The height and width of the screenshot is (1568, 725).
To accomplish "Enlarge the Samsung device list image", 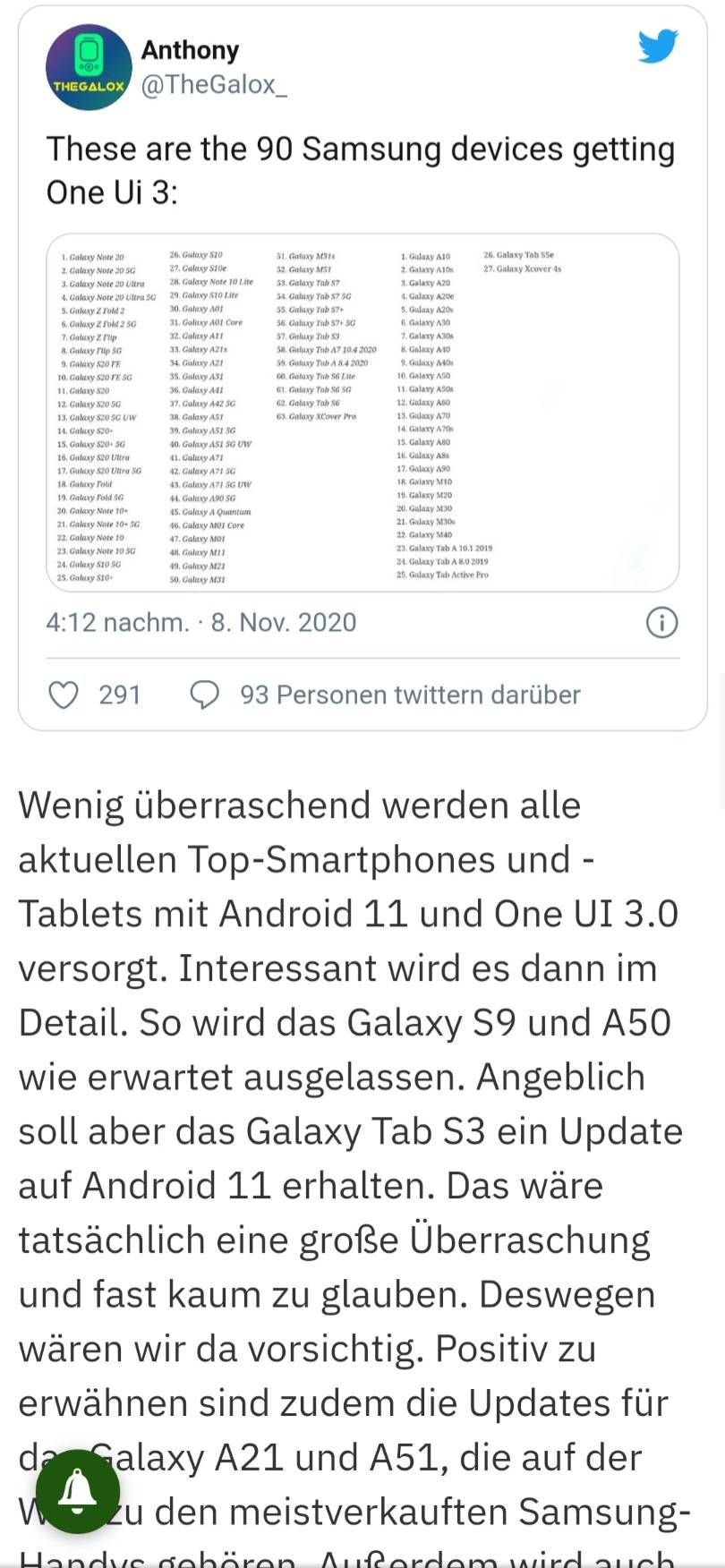I will click(362, 413).
